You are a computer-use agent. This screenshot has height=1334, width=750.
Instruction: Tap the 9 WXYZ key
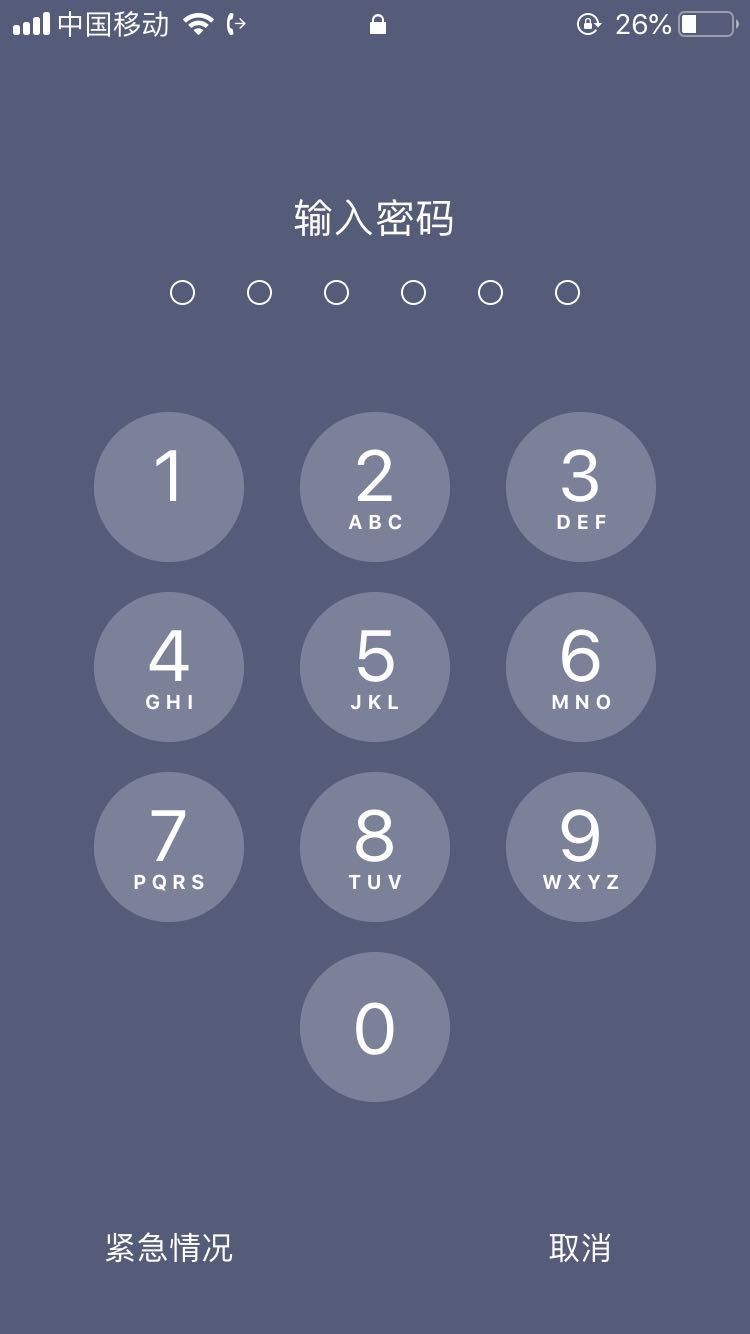point(581,847)
